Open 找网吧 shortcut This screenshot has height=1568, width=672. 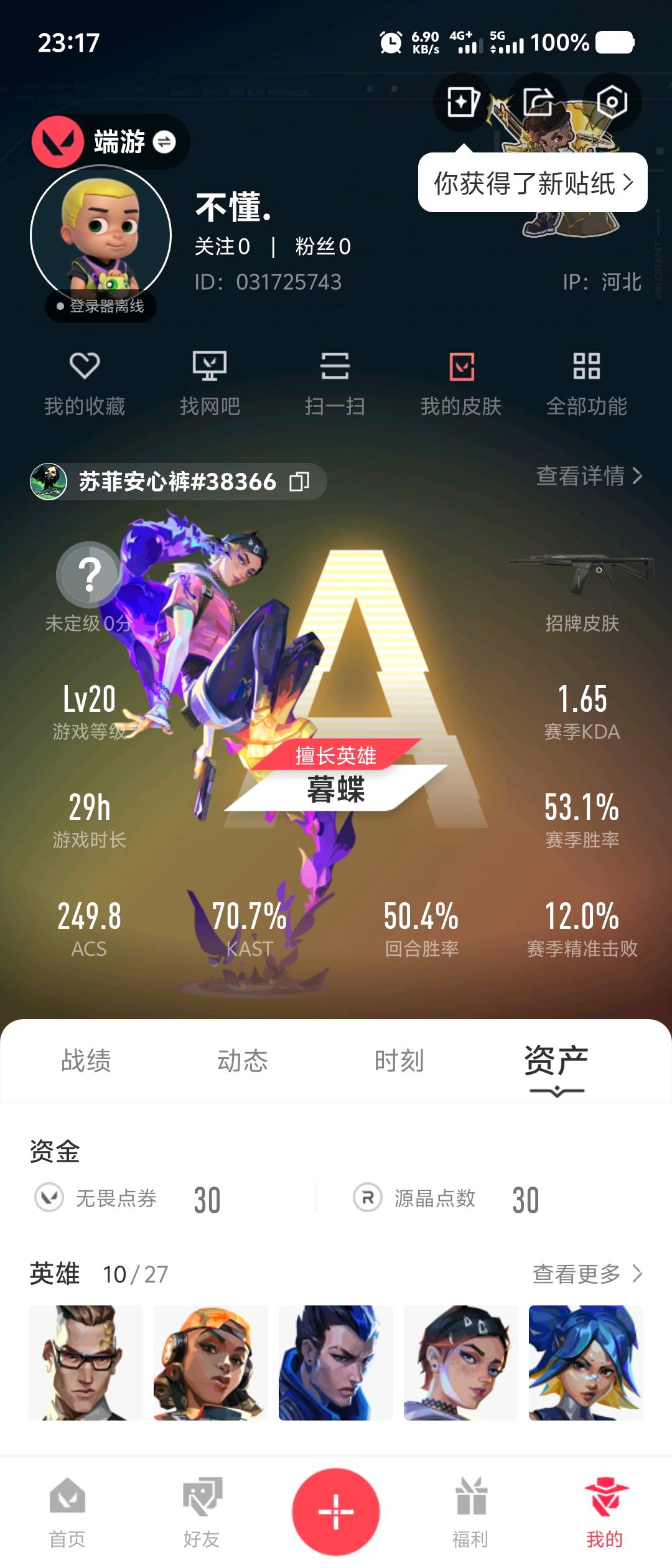[210, 383]
